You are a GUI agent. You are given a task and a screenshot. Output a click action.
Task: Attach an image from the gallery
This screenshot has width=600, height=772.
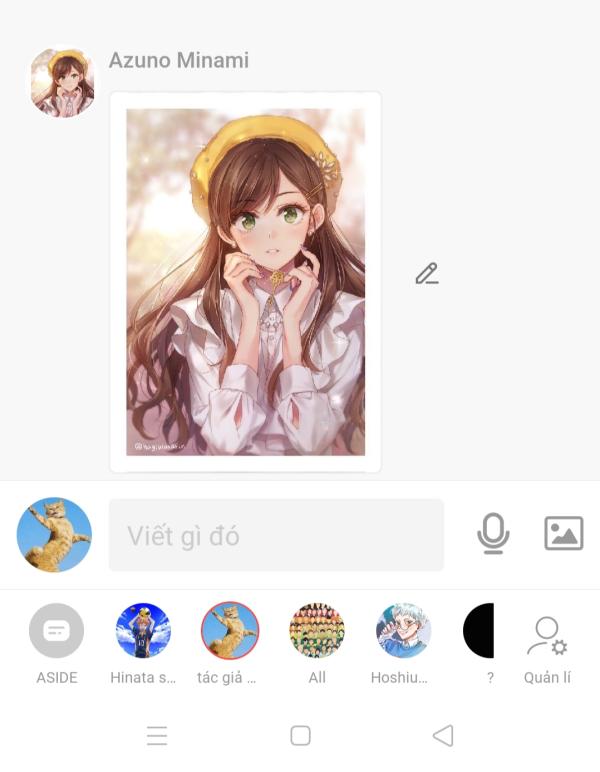564,533
